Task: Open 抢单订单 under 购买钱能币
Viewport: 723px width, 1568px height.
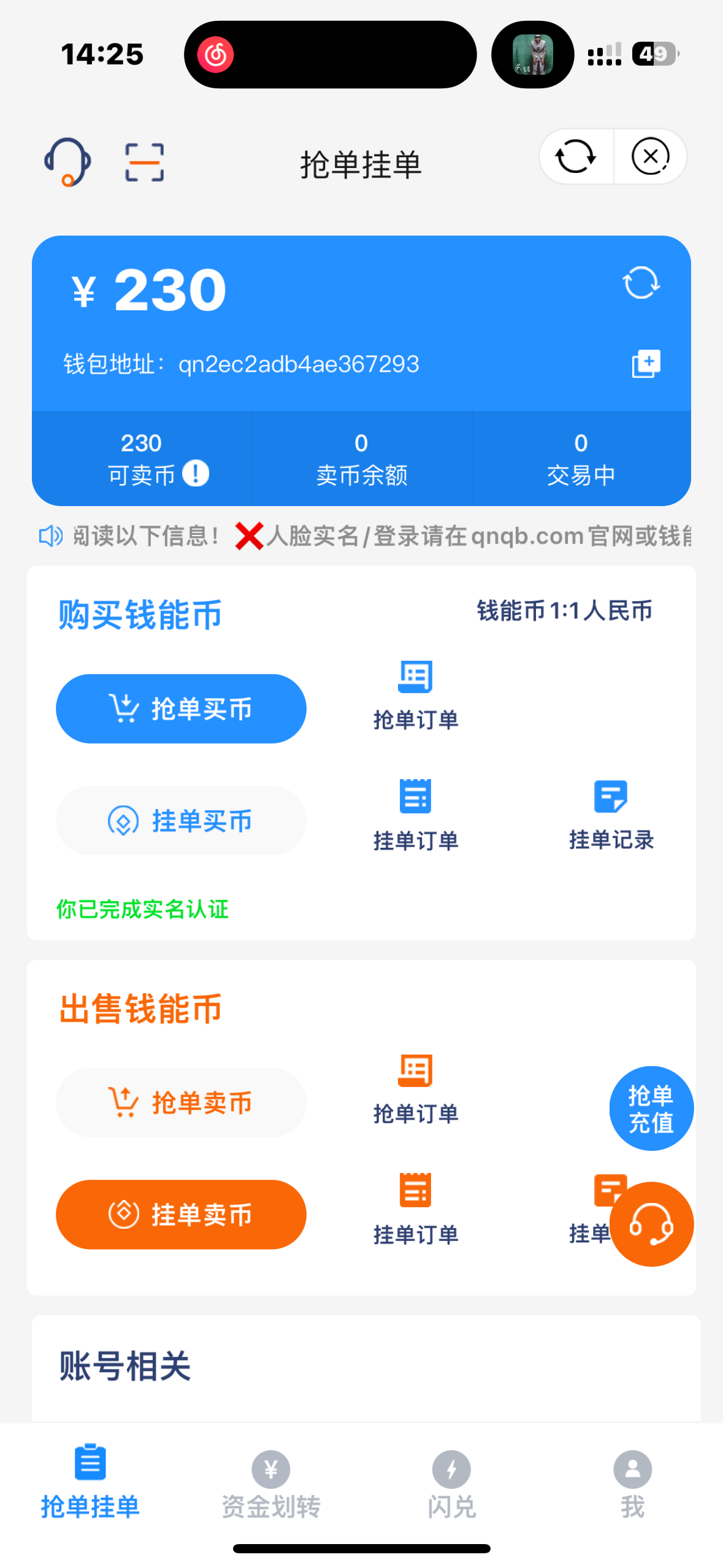Action: [415, 693]
